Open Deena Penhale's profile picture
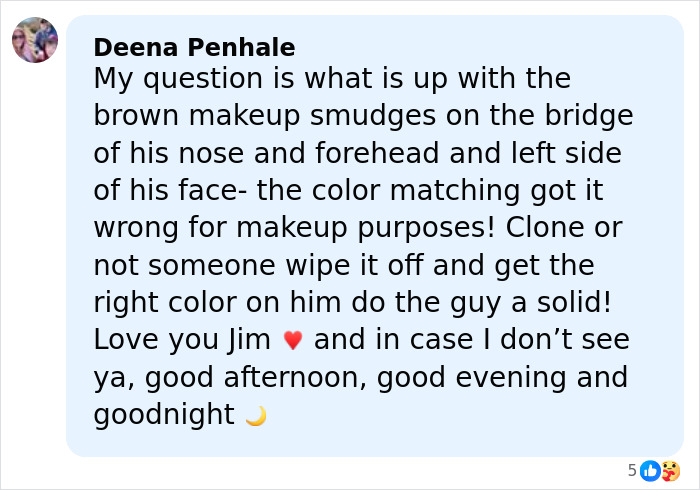 pos(35,40)
